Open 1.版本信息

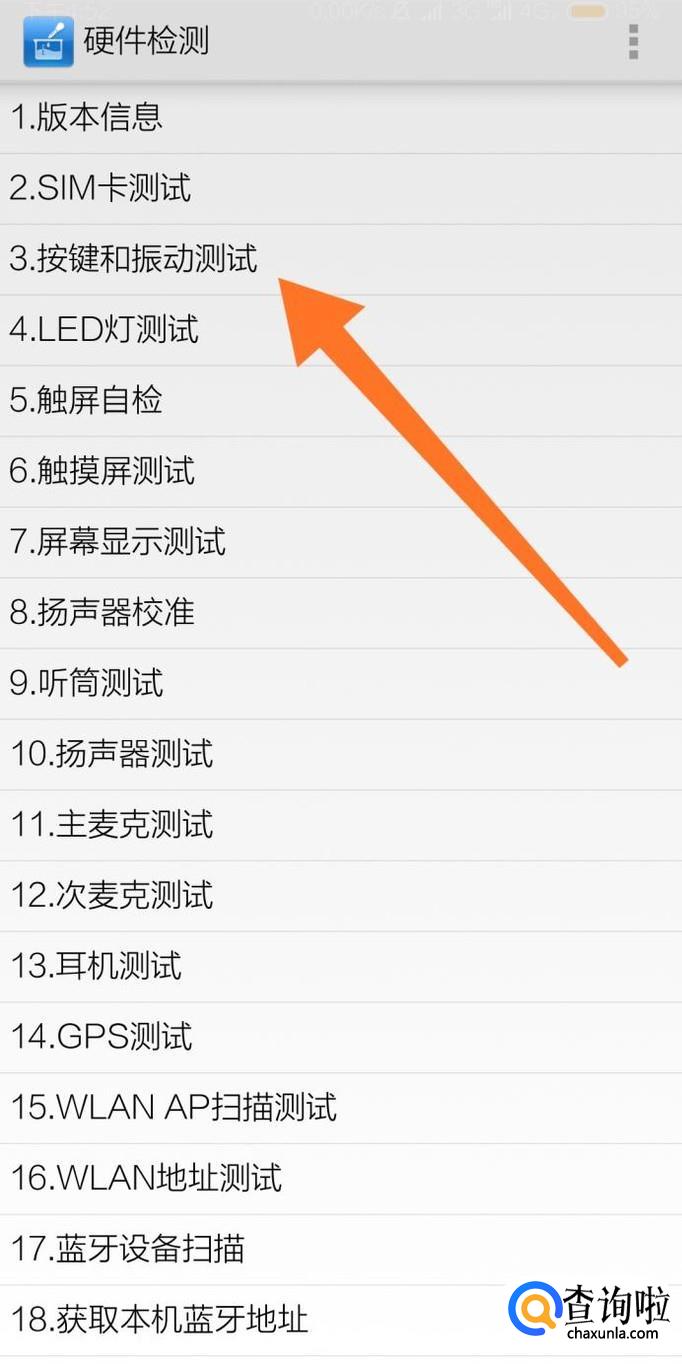tap(86, 118)
